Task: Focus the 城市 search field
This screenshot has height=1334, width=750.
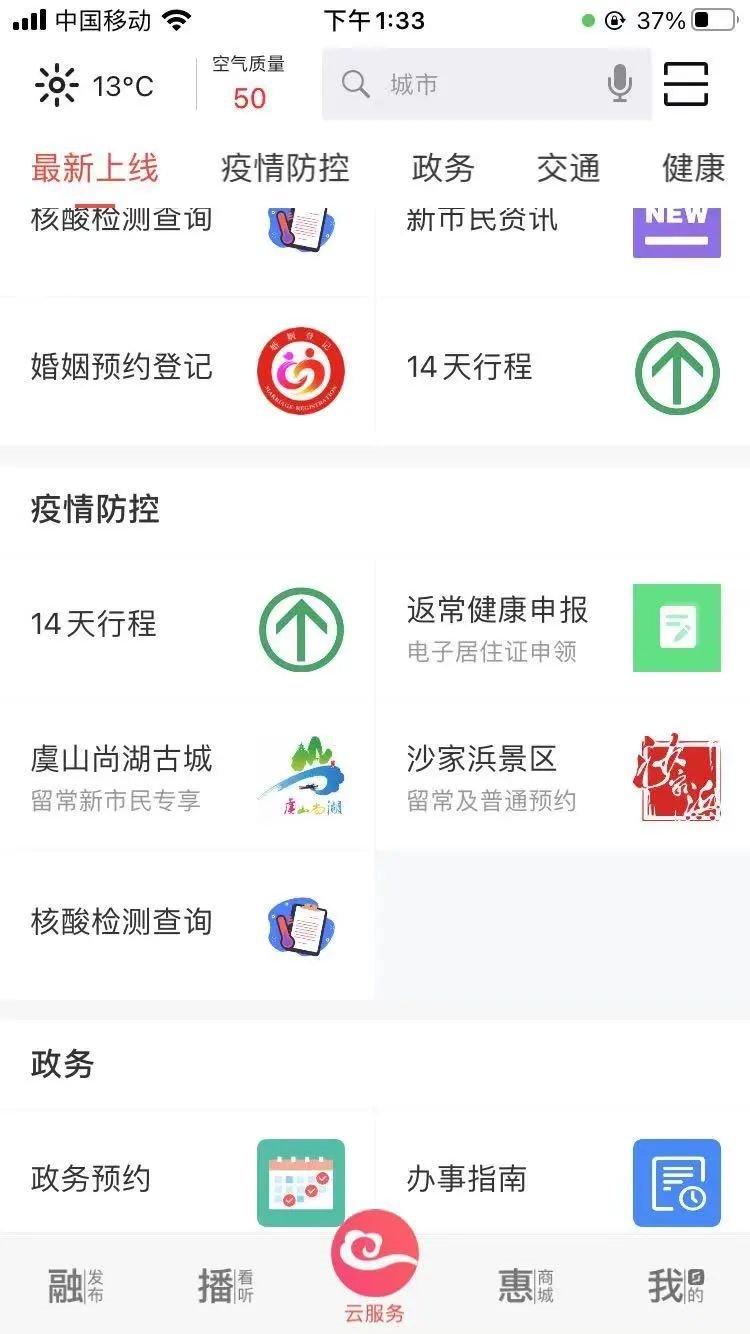Action: (x=470, y=84)
